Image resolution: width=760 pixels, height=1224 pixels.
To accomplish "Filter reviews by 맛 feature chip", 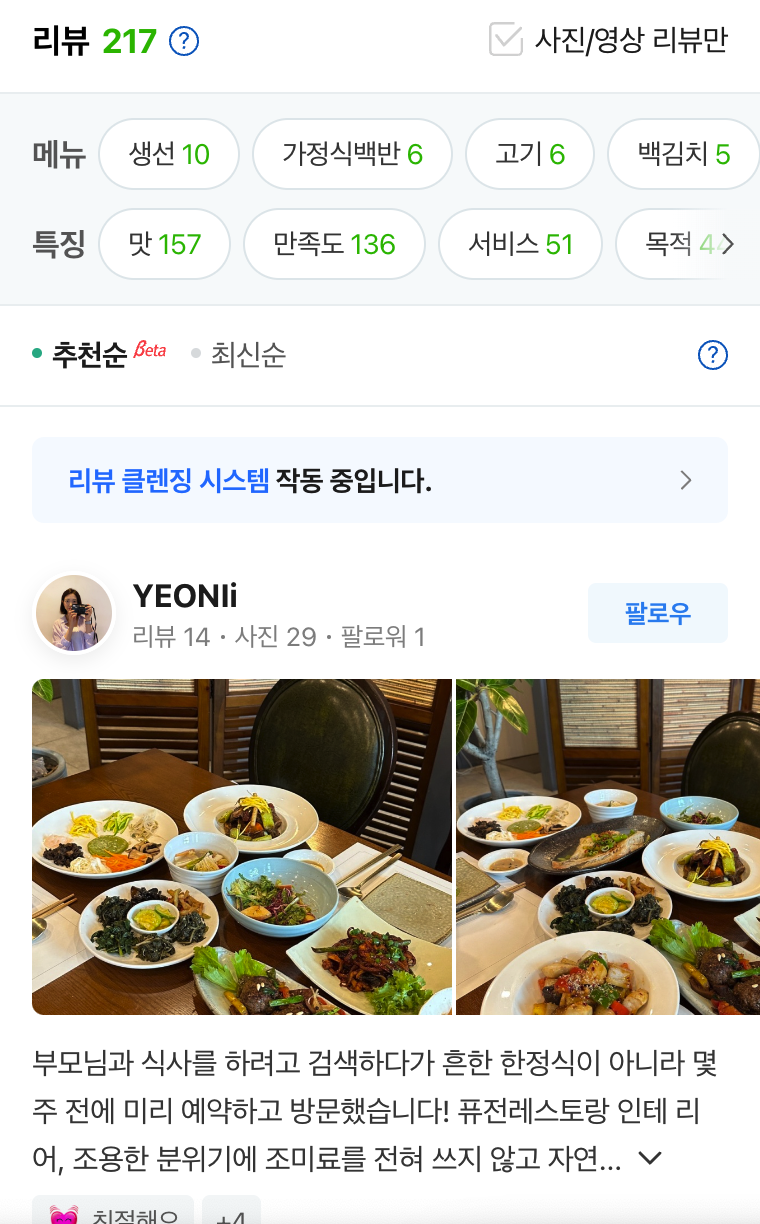I will click(x=165, y=244).
